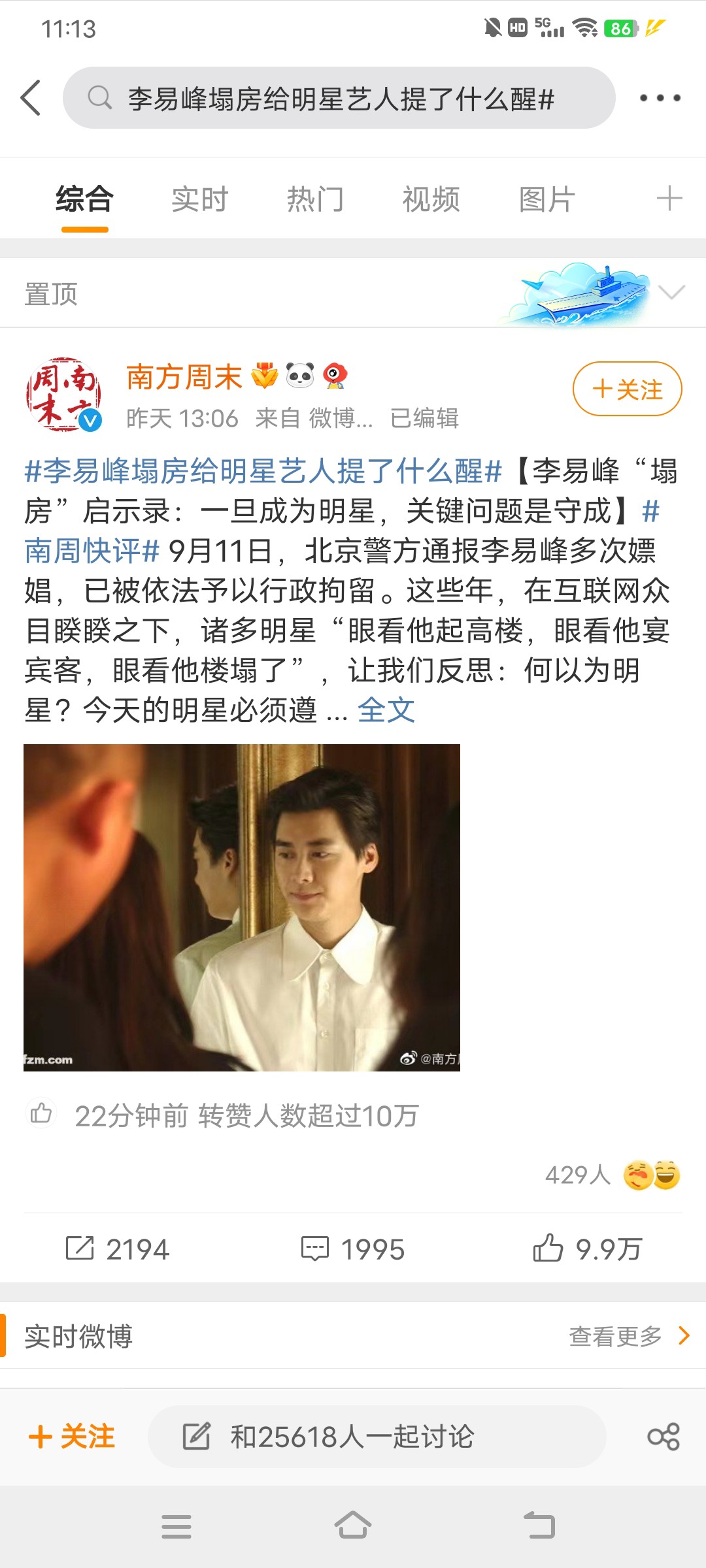The width and height of the screenshot is (706, 1568).
Task: Tap the search box with the 李易峰 topic
Action: (x=340, y=99)
